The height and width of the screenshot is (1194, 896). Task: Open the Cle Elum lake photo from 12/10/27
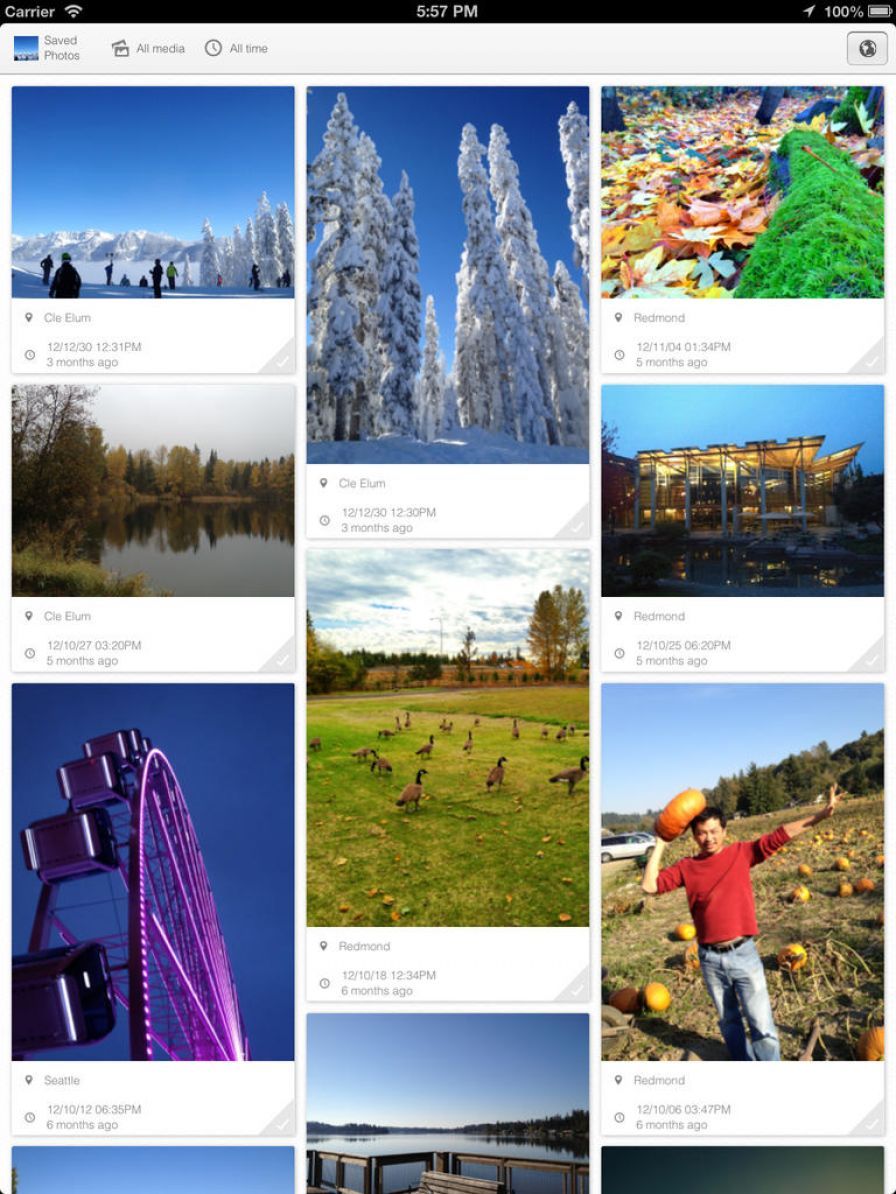coord(153,490)
